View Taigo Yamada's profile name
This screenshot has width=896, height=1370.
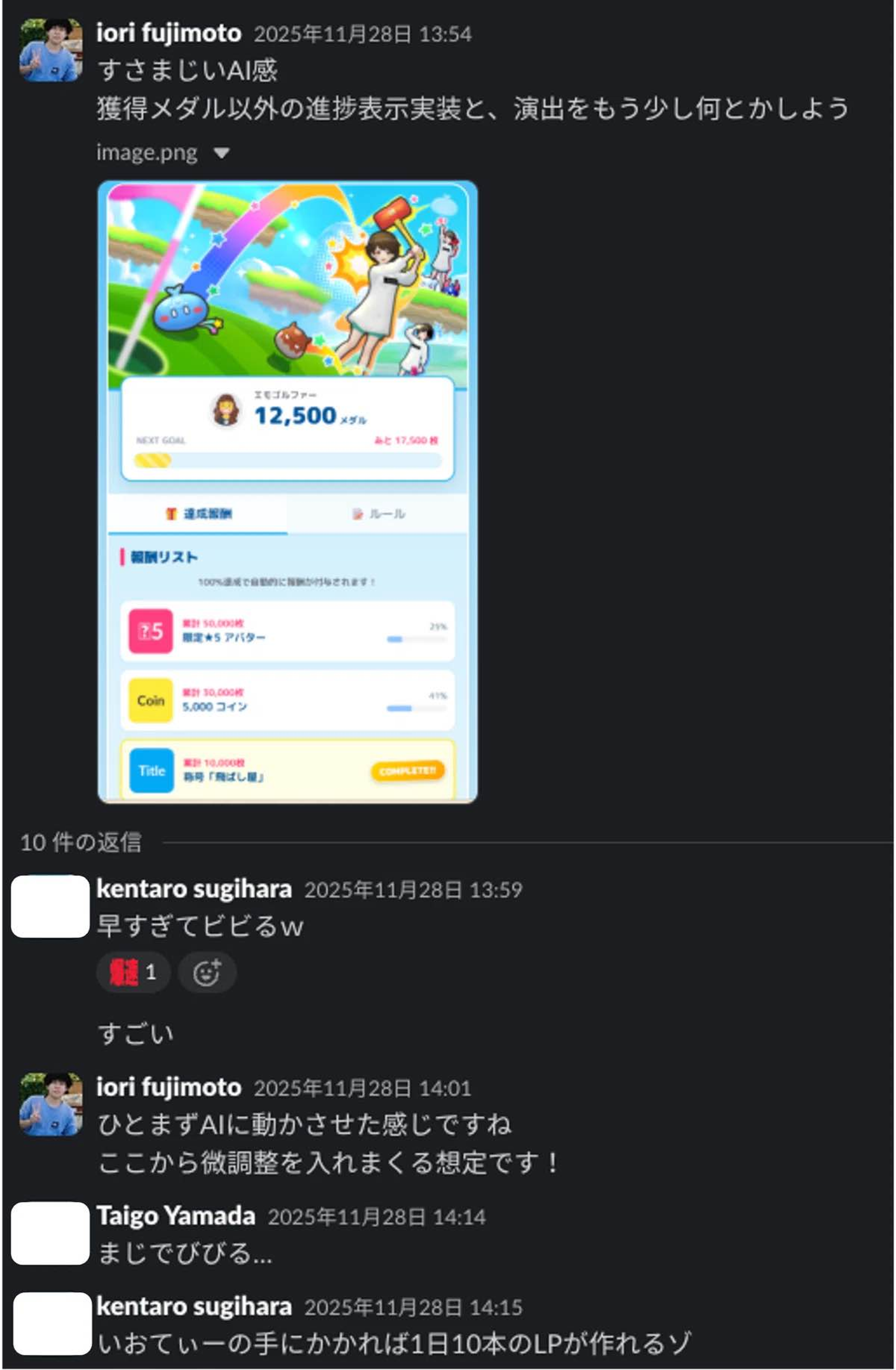[176, 1216]
